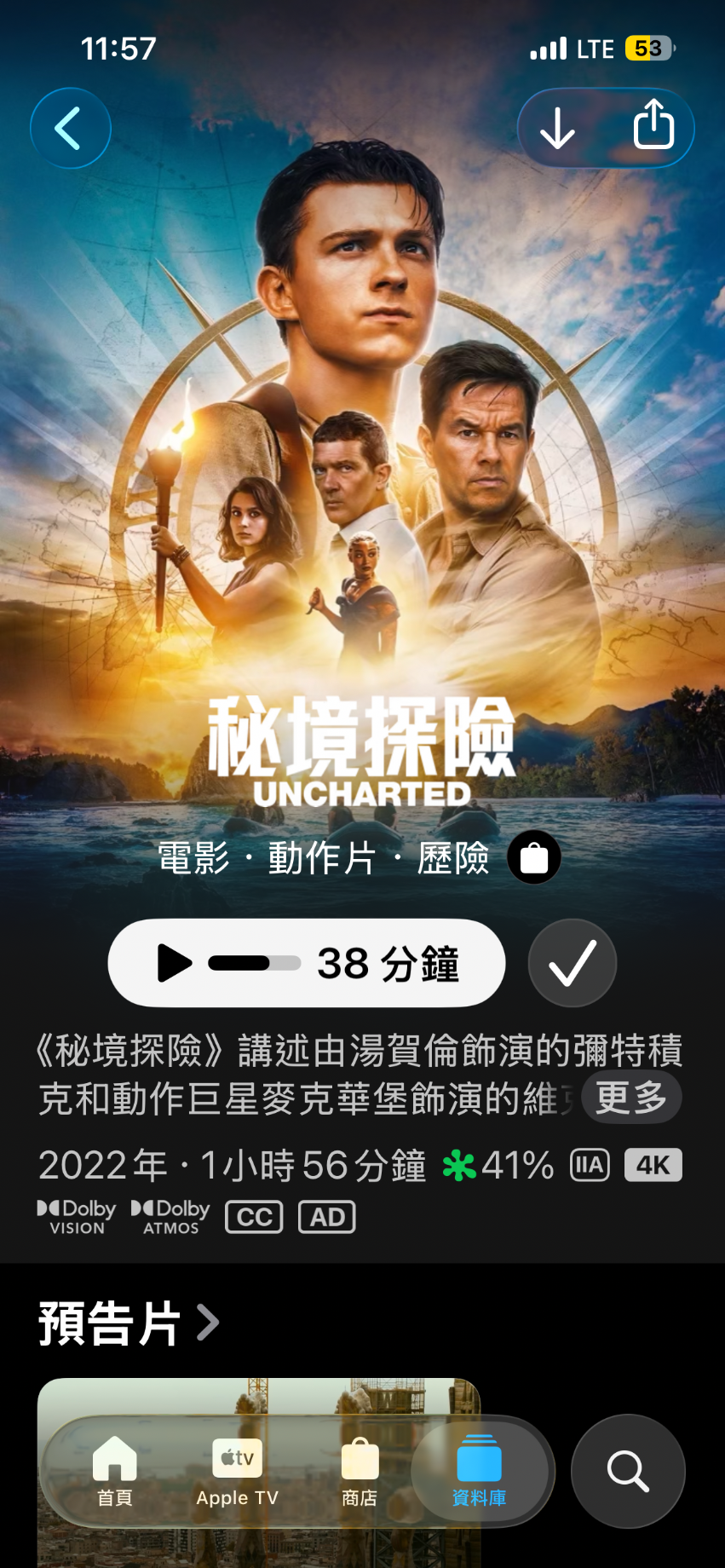Open the 資料庫 library tab

pos(480,1472)
